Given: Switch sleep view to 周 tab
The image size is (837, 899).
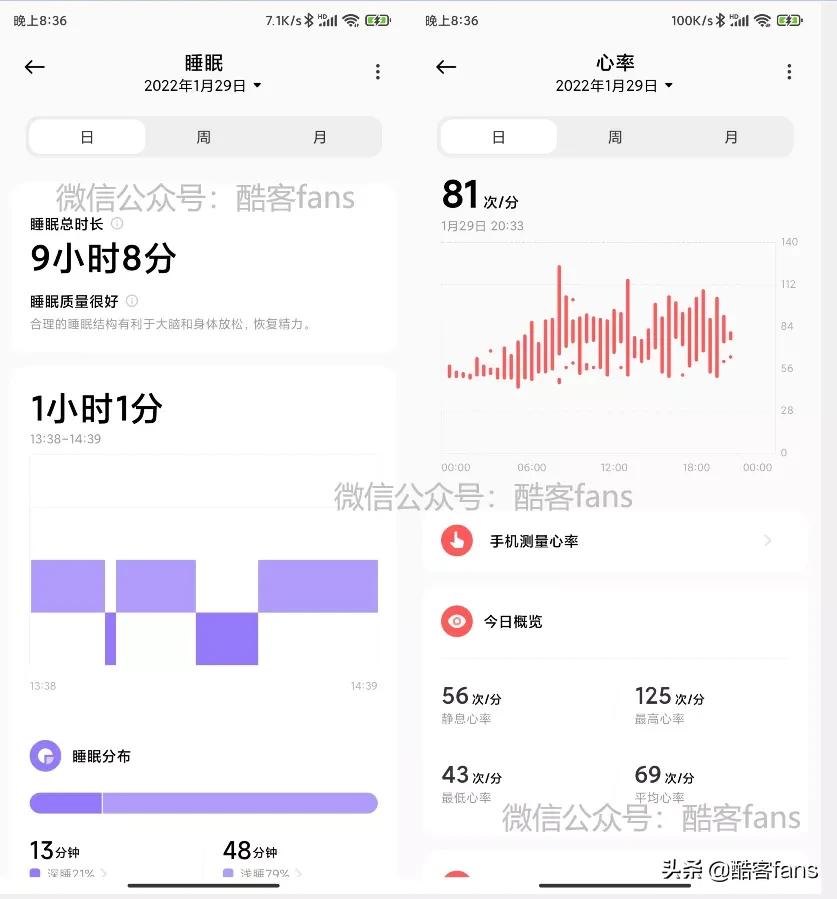Looking at the screenshot, I should point(203,136).
